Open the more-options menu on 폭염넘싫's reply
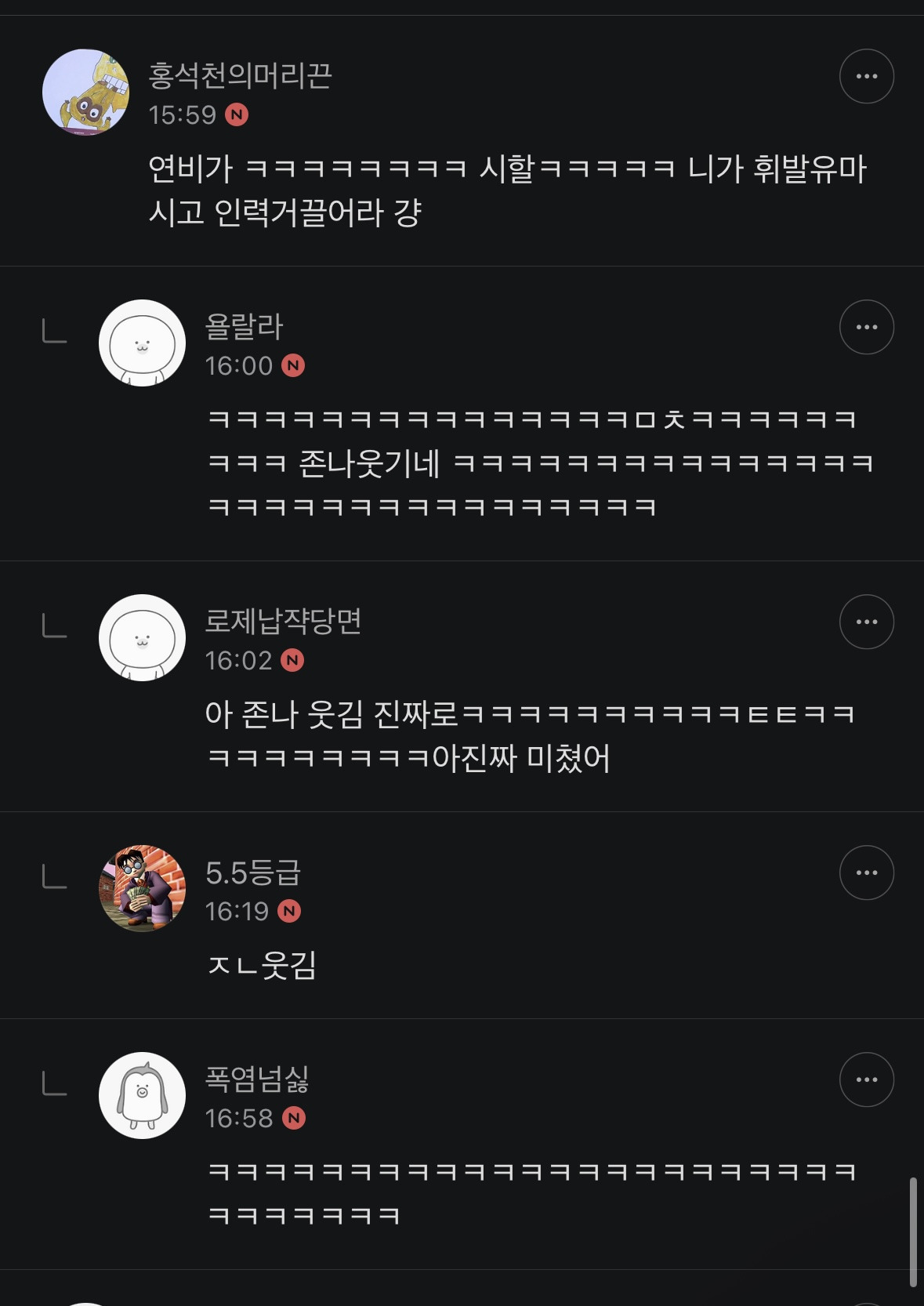The width and height of the screenshot is (924, 1306). (866, 1079)
